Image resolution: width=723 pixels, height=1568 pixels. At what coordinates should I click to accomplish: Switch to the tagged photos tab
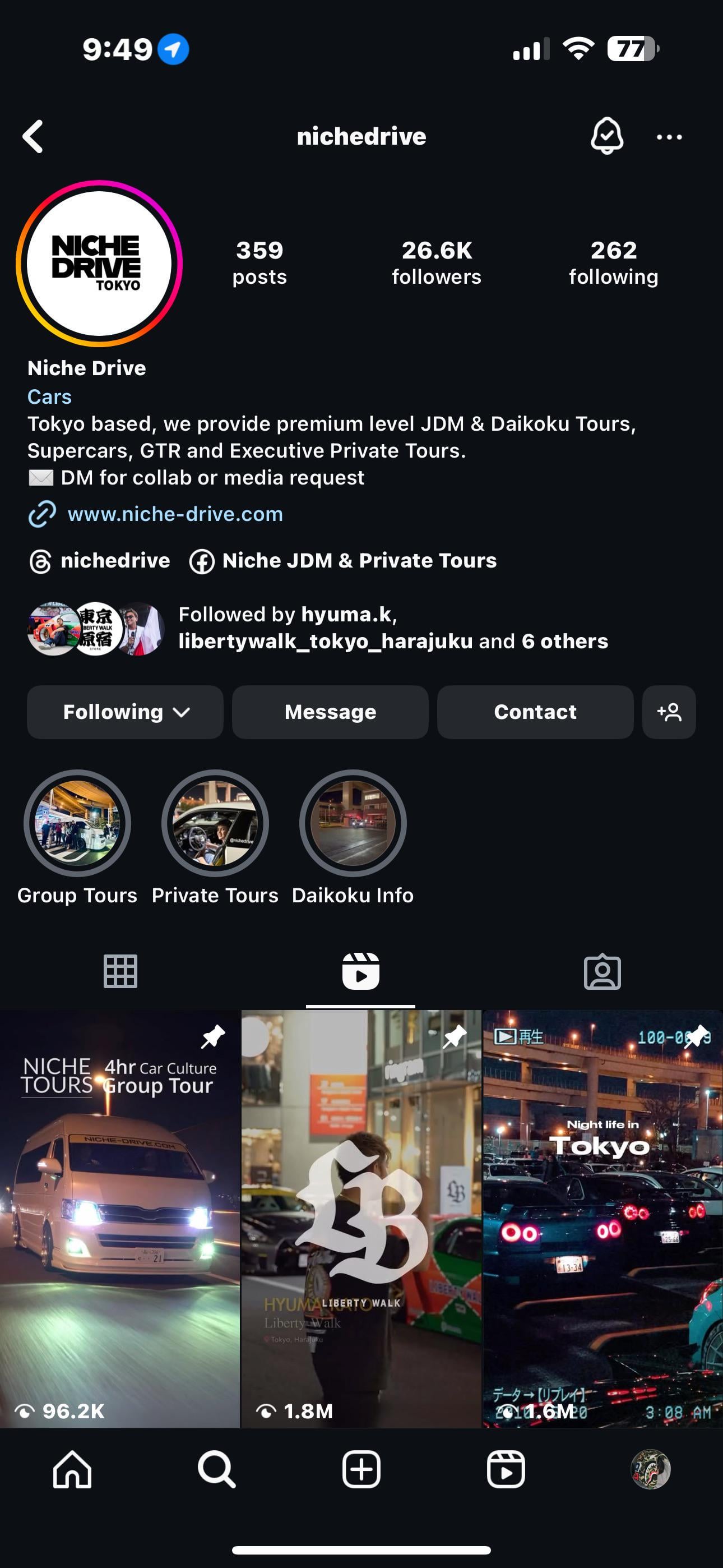pyautogui.click(x=602, y=971)
